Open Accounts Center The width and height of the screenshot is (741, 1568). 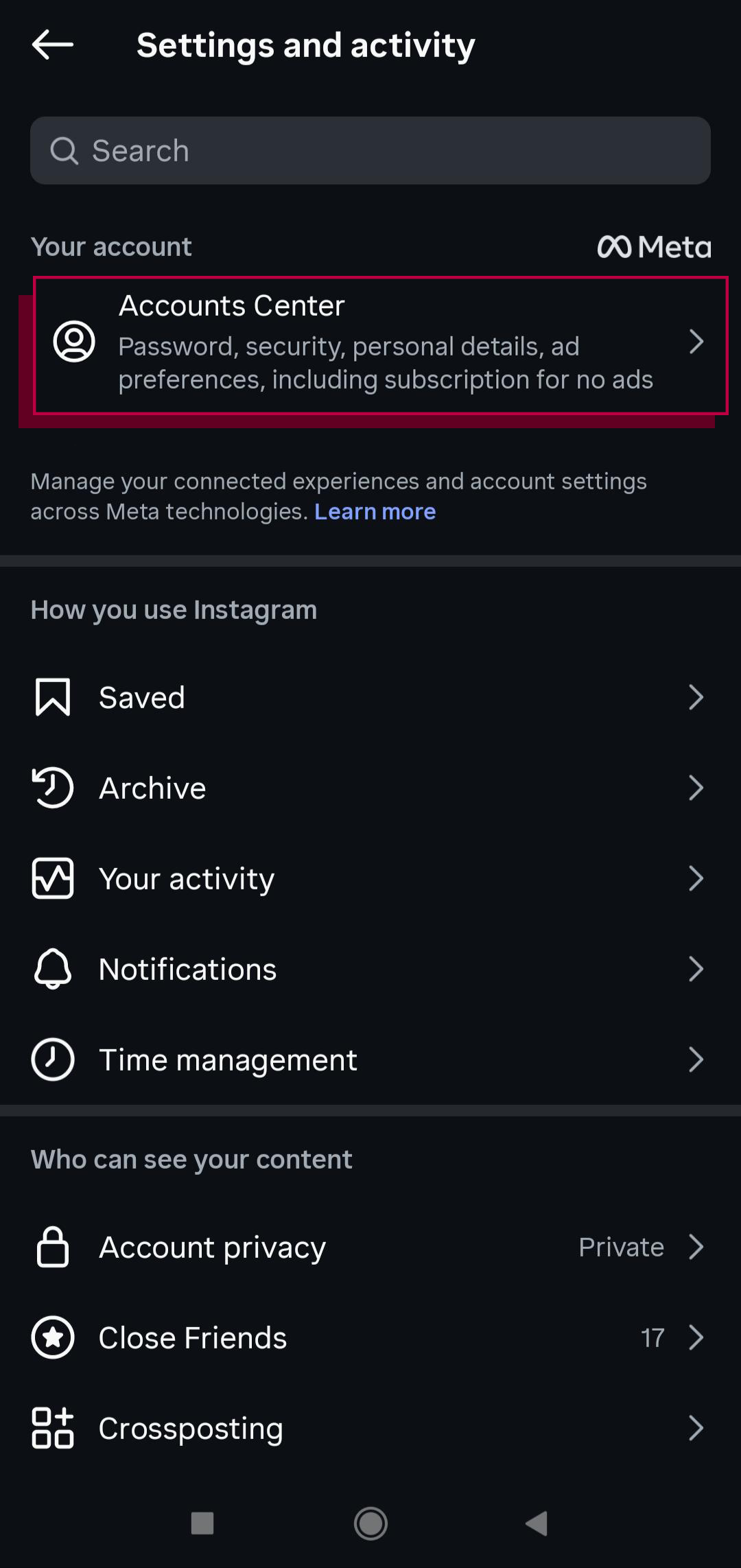click(381, 343)
